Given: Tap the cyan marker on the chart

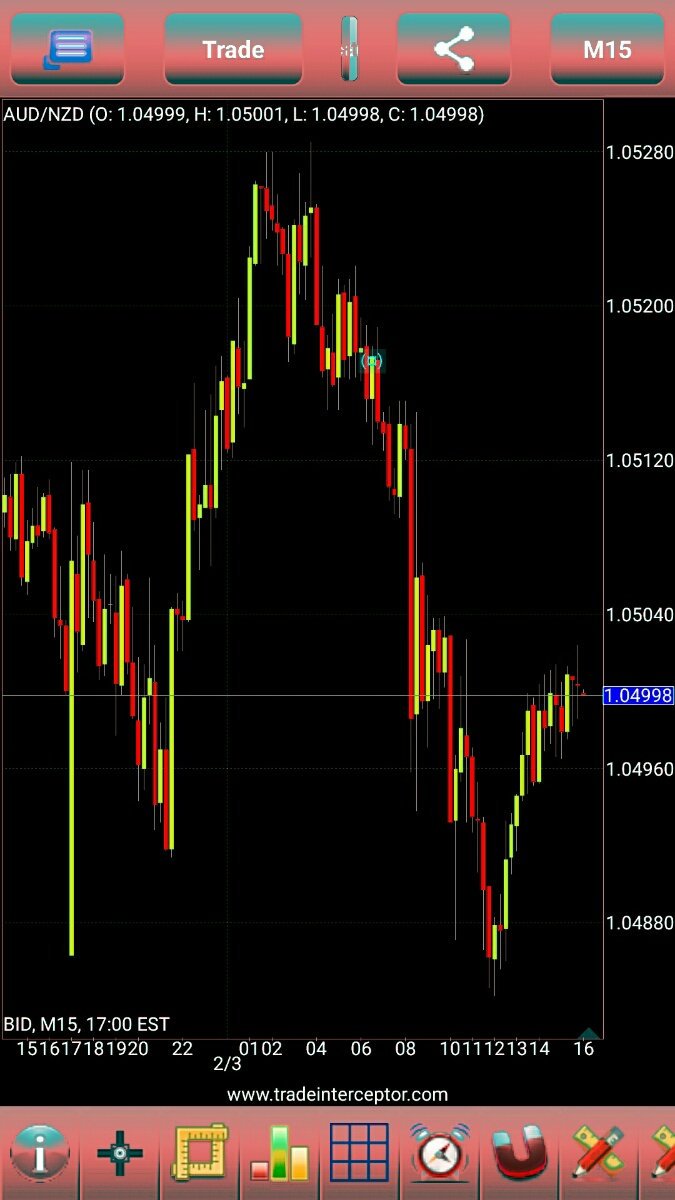Looking at the screenshot, I should coord(372,361).
